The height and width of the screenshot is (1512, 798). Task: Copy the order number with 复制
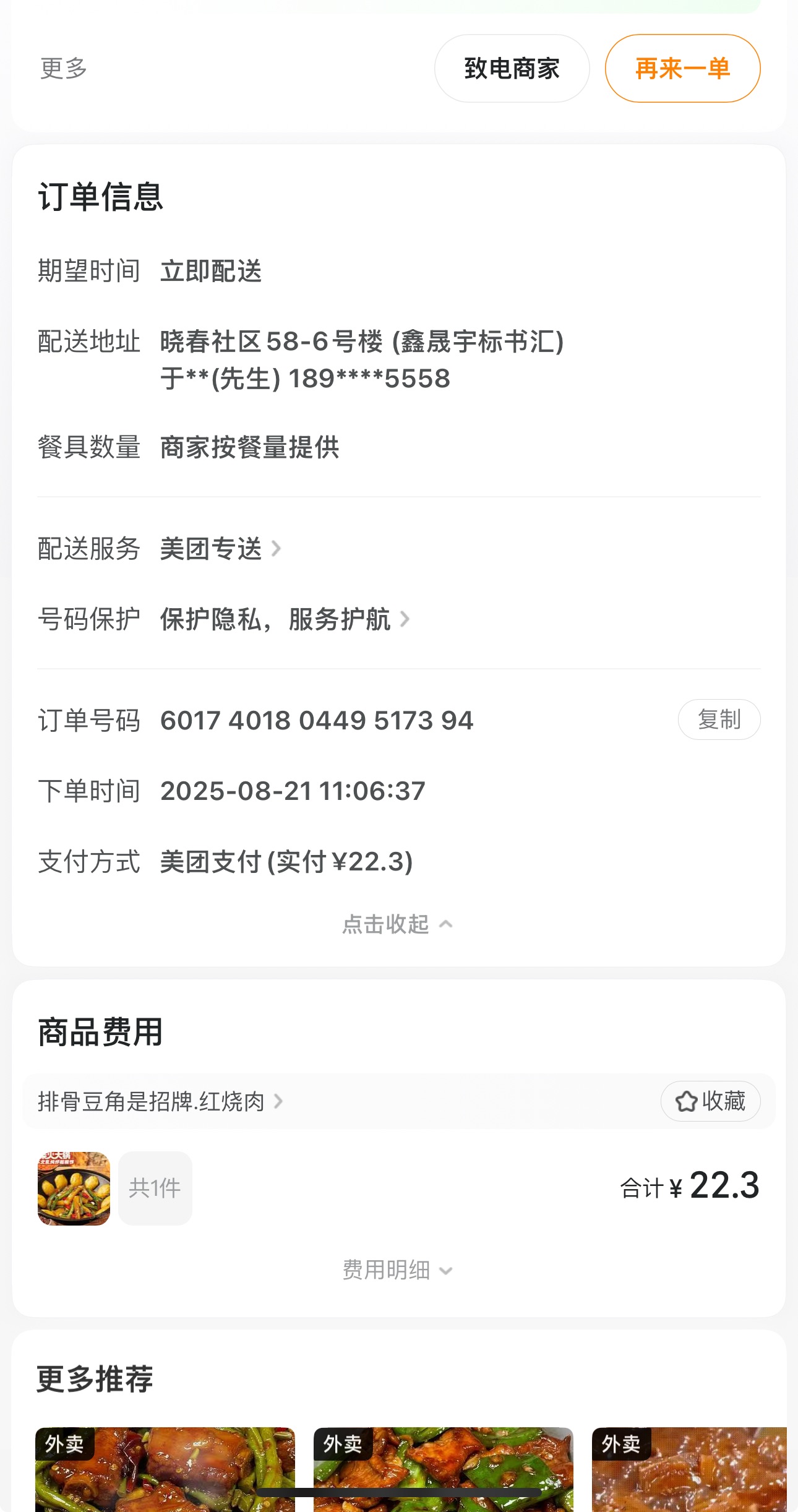coord(719,719)
